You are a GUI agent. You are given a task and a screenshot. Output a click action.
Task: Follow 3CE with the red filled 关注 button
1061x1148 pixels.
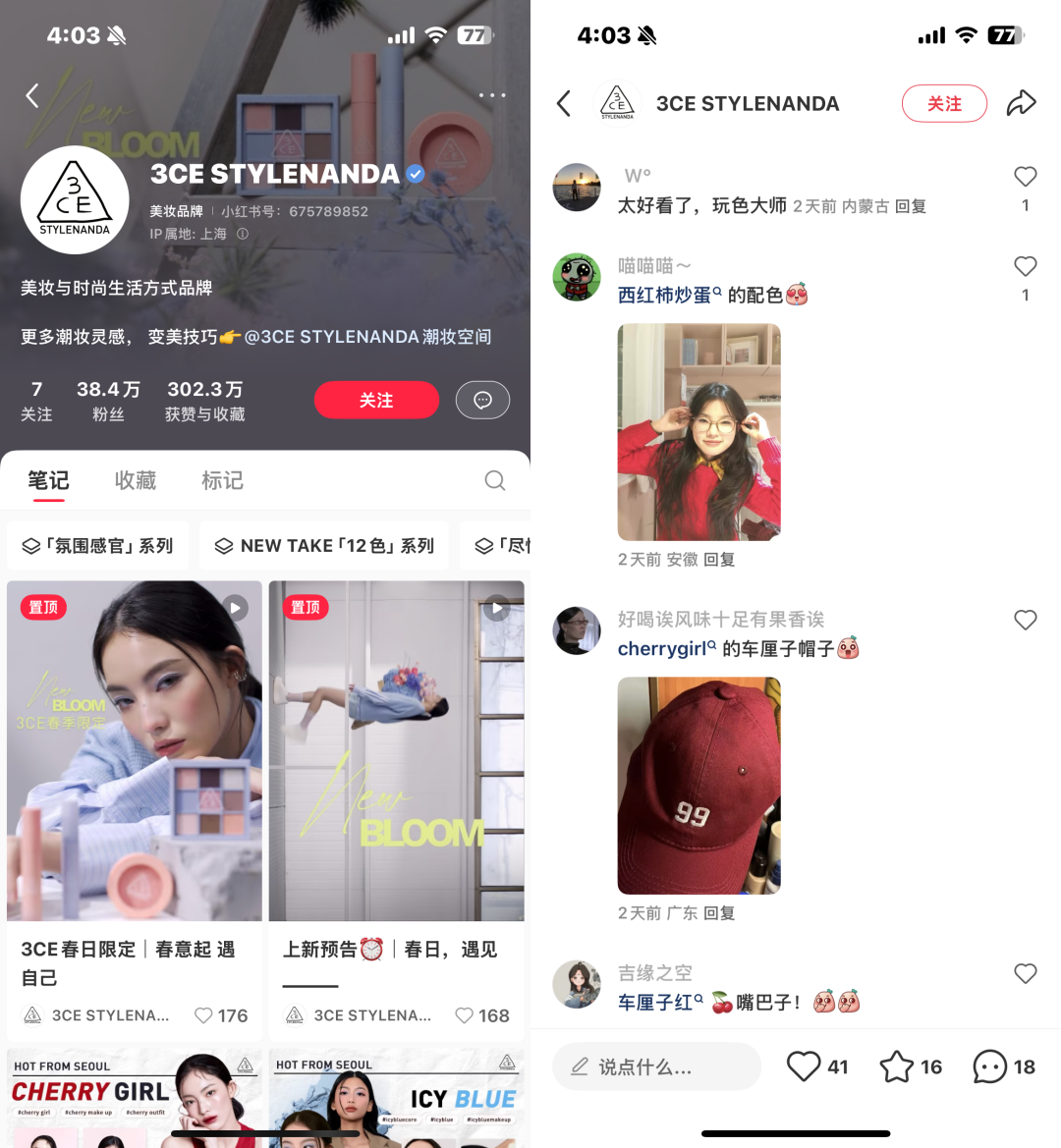click(376, 400)
